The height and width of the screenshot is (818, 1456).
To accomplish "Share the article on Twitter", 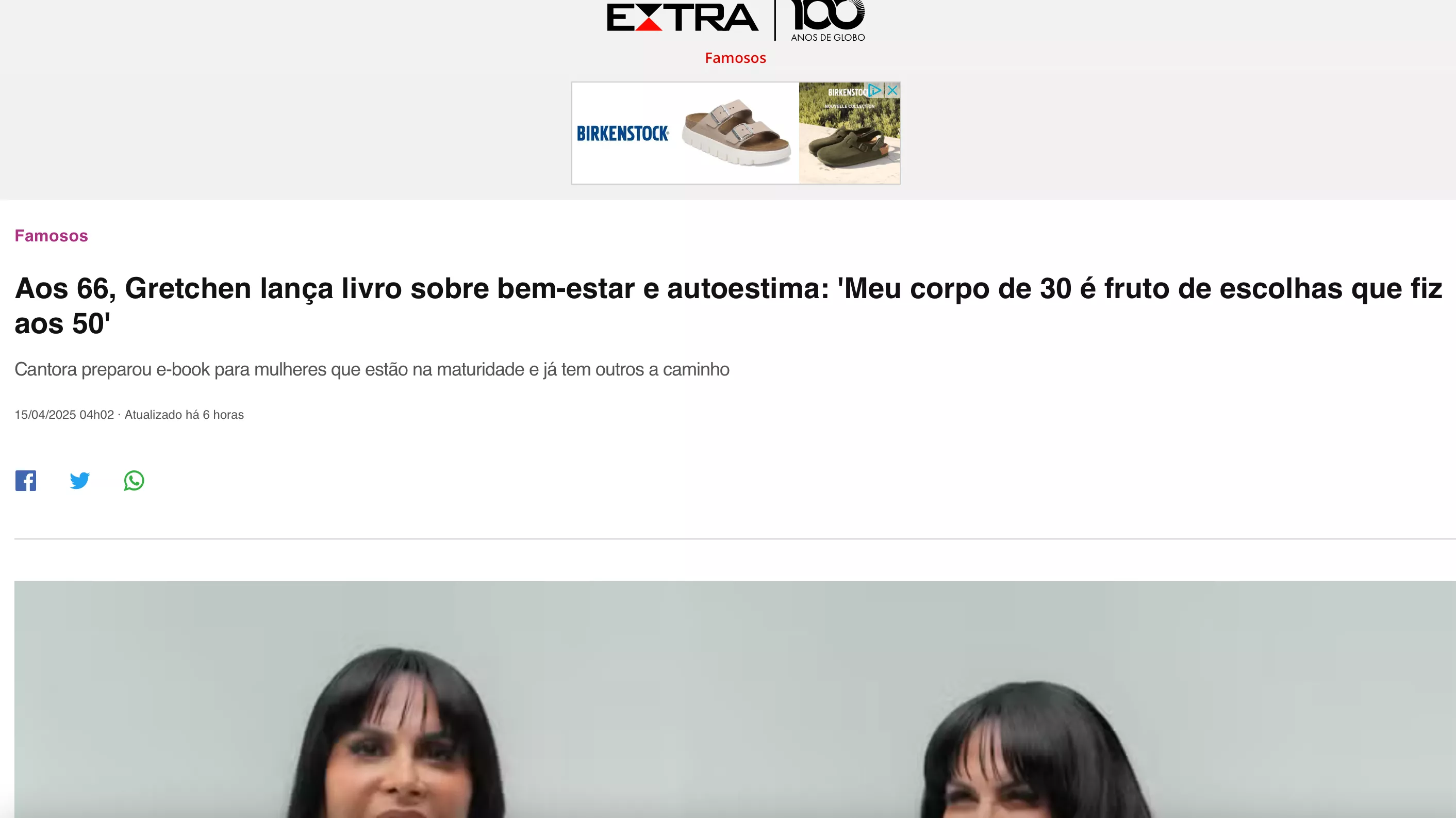I will [x=80, y=481].
